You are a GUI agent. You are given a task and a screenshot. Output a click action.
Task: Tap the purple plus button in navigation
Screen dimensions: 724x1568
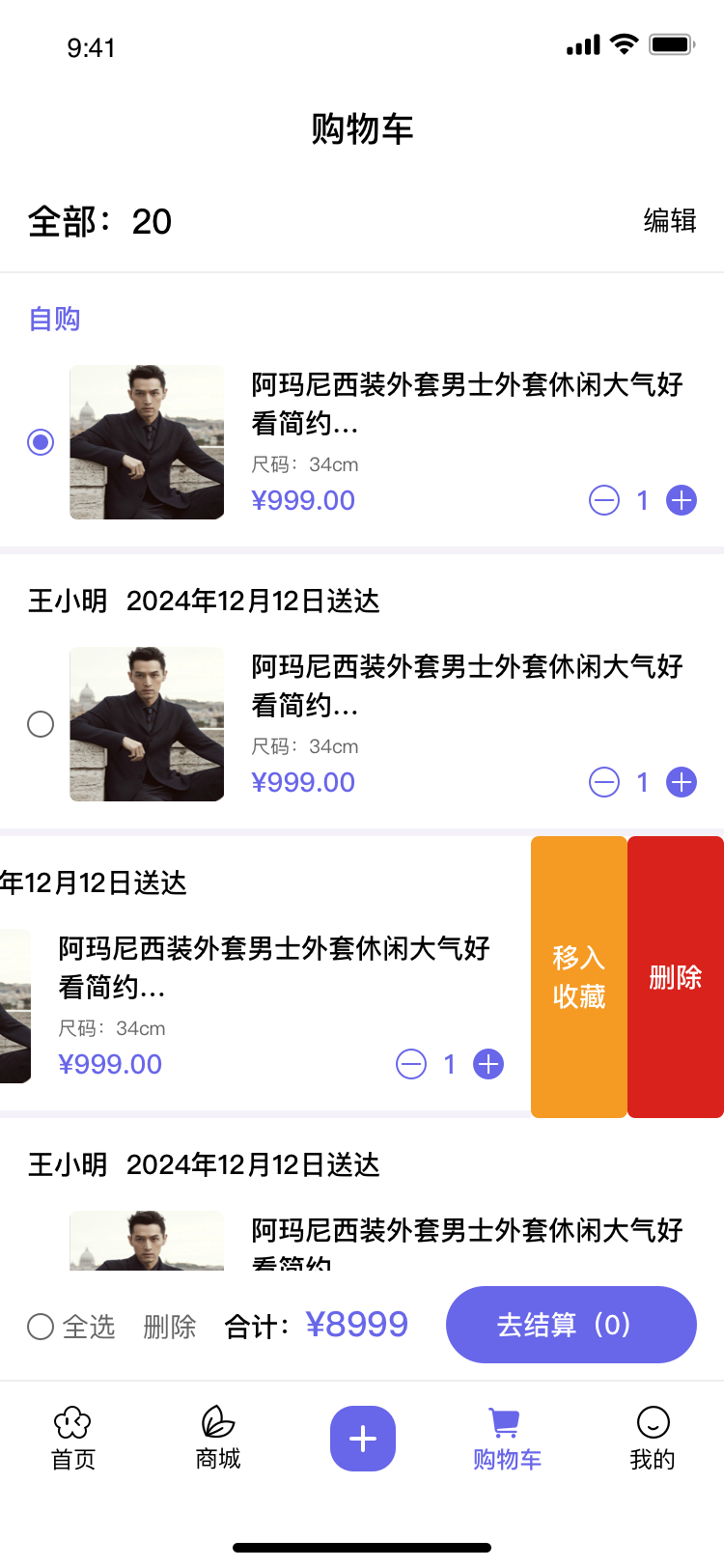[363, 1439]
